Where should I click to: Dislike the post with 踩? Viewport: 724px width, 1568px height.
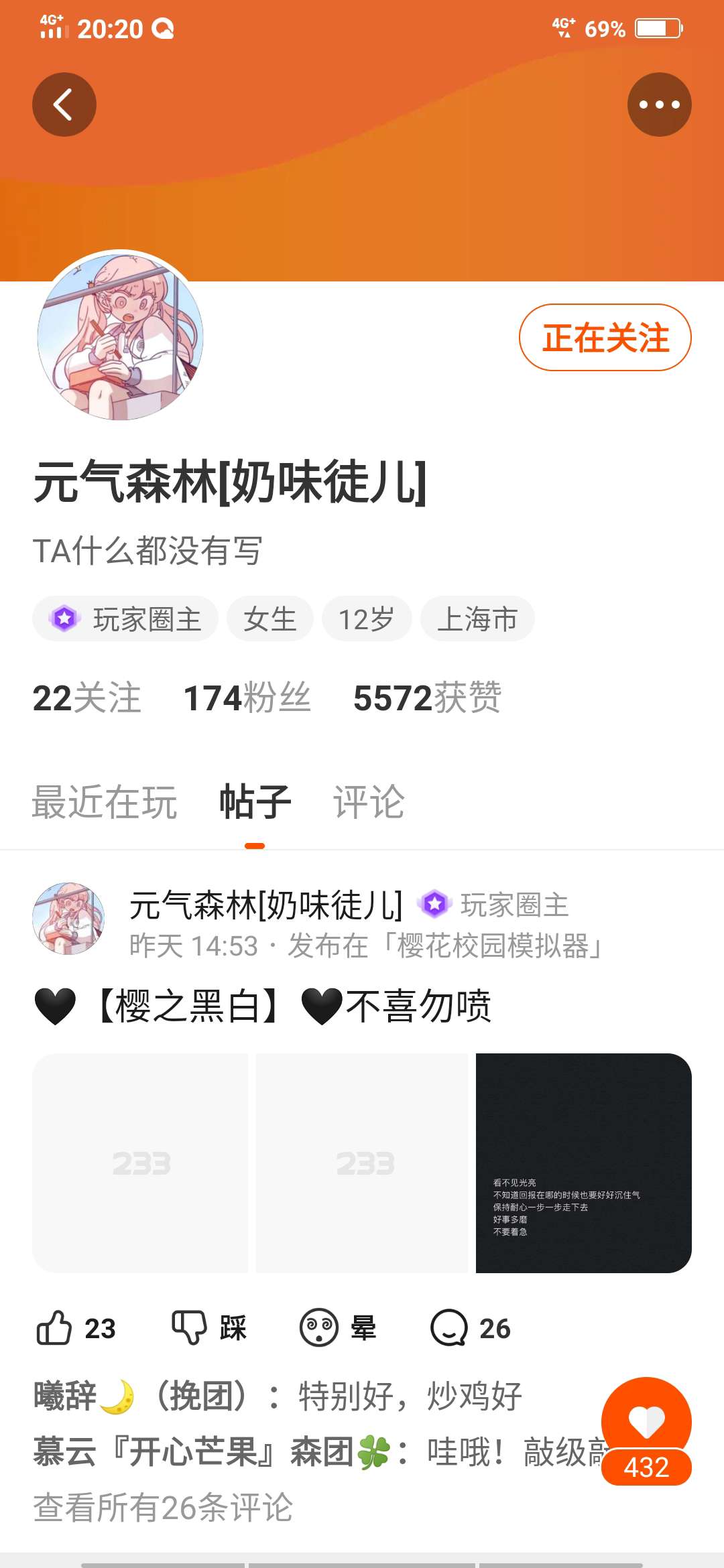209,1328
